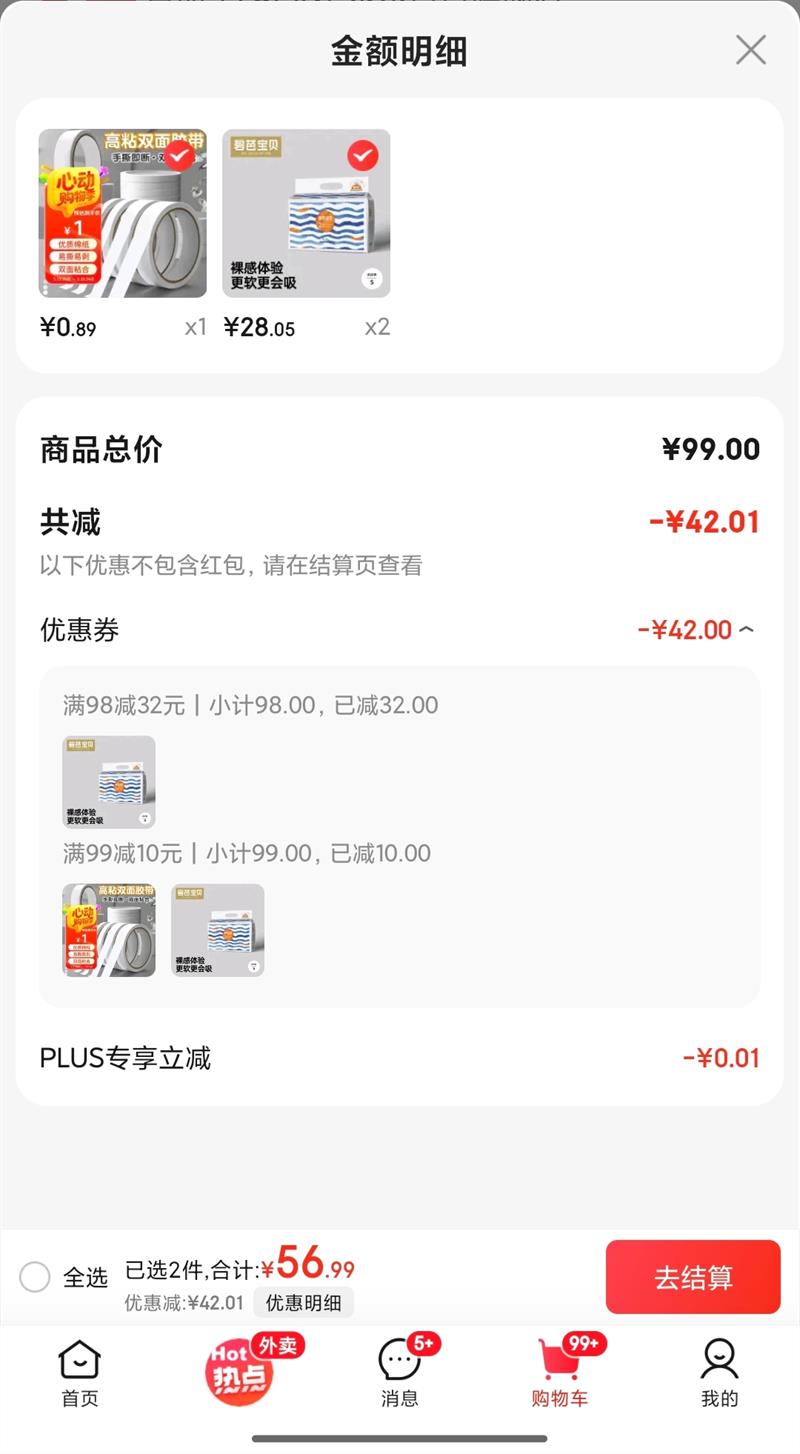Close the 金额明细 panel
800x1454 pixels.
pos(750,50)
